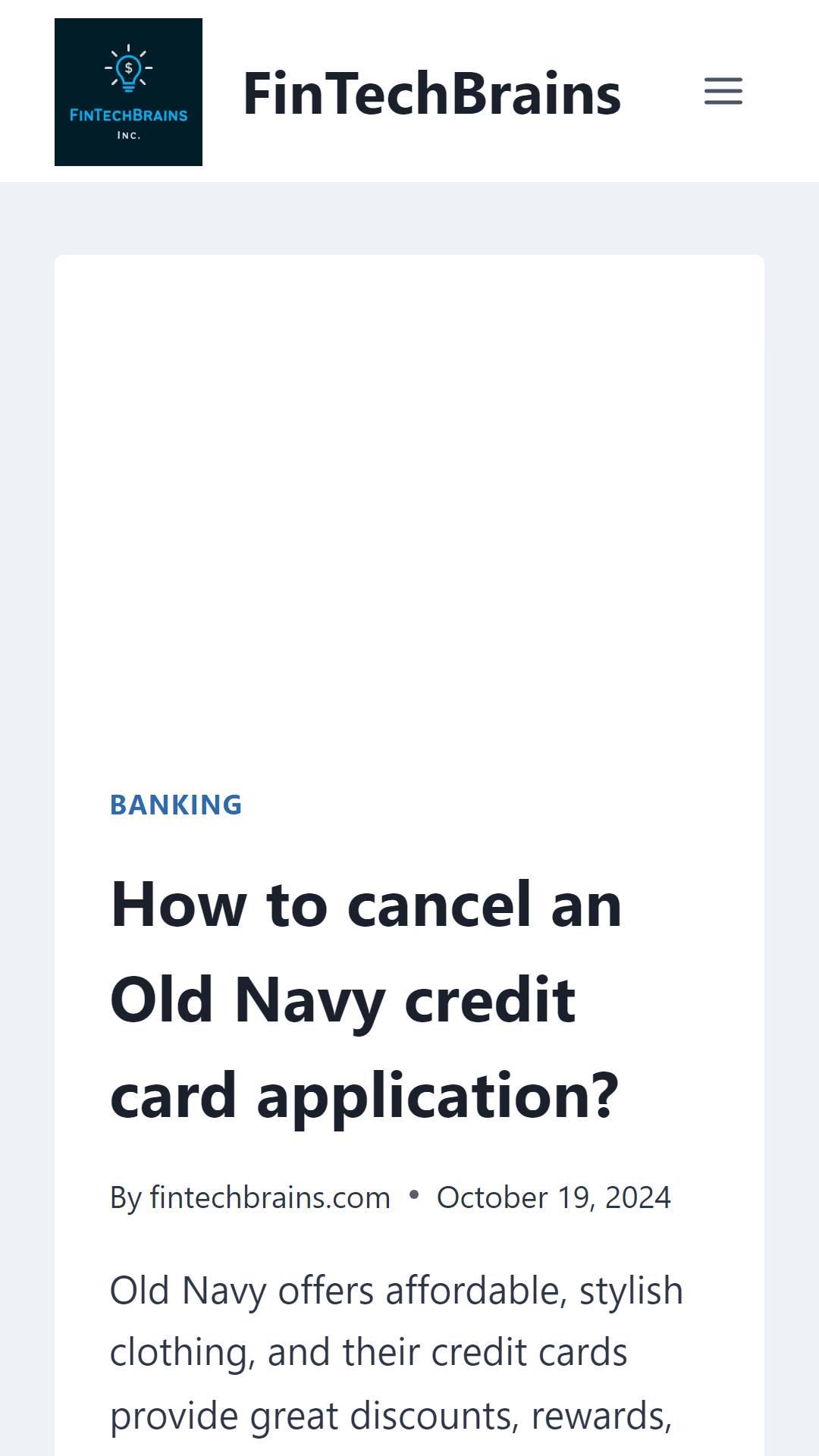Open the hamburger menu

coord(723,91)
